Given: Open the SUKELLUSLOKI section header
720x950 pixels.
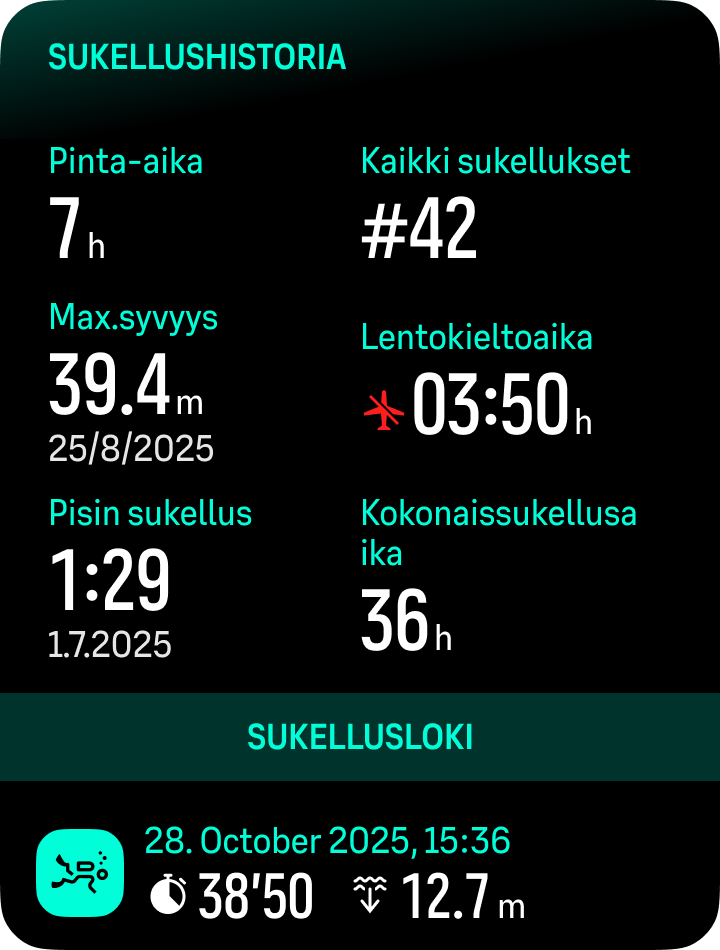Looking at the screenshot, I should point(360,736).
